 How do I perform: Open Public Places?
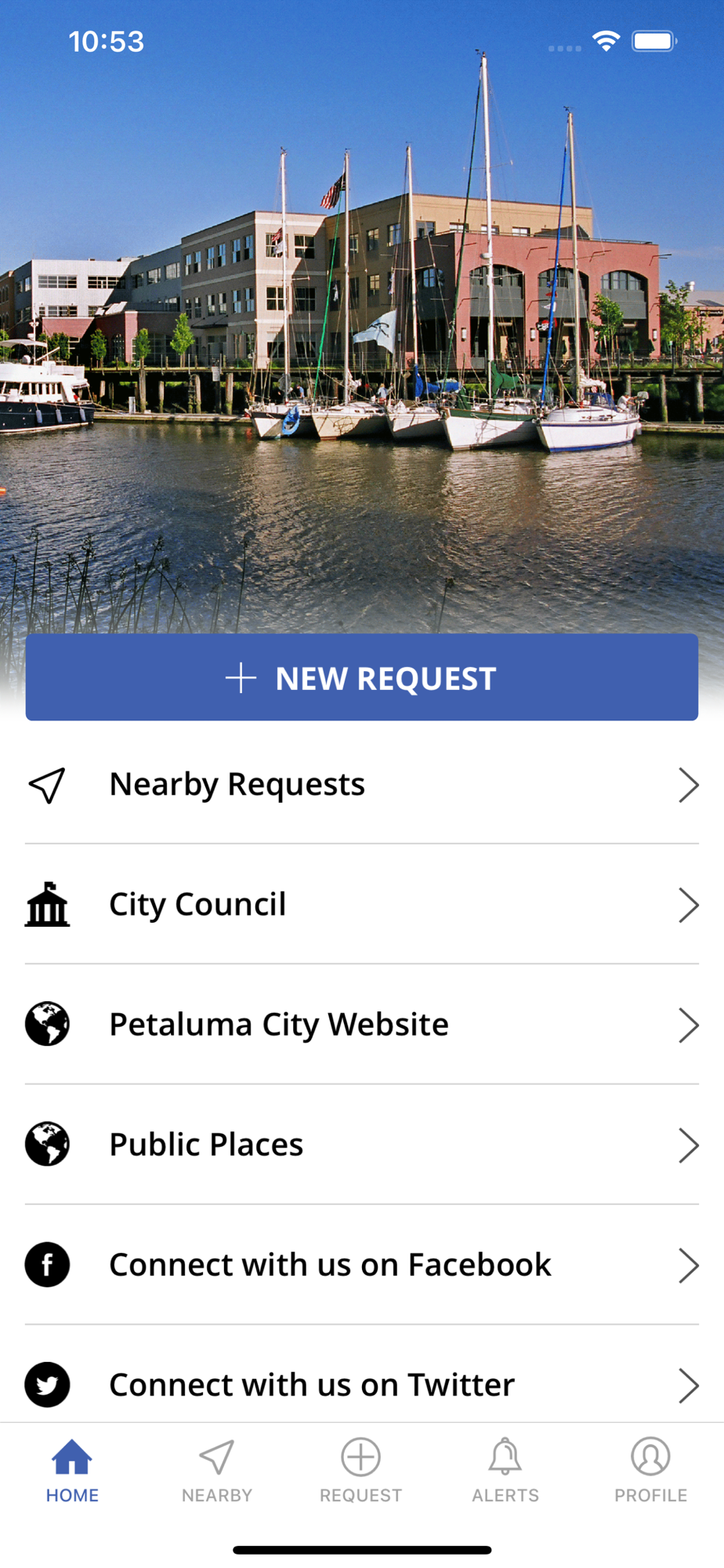click(x=361, y=1145)
